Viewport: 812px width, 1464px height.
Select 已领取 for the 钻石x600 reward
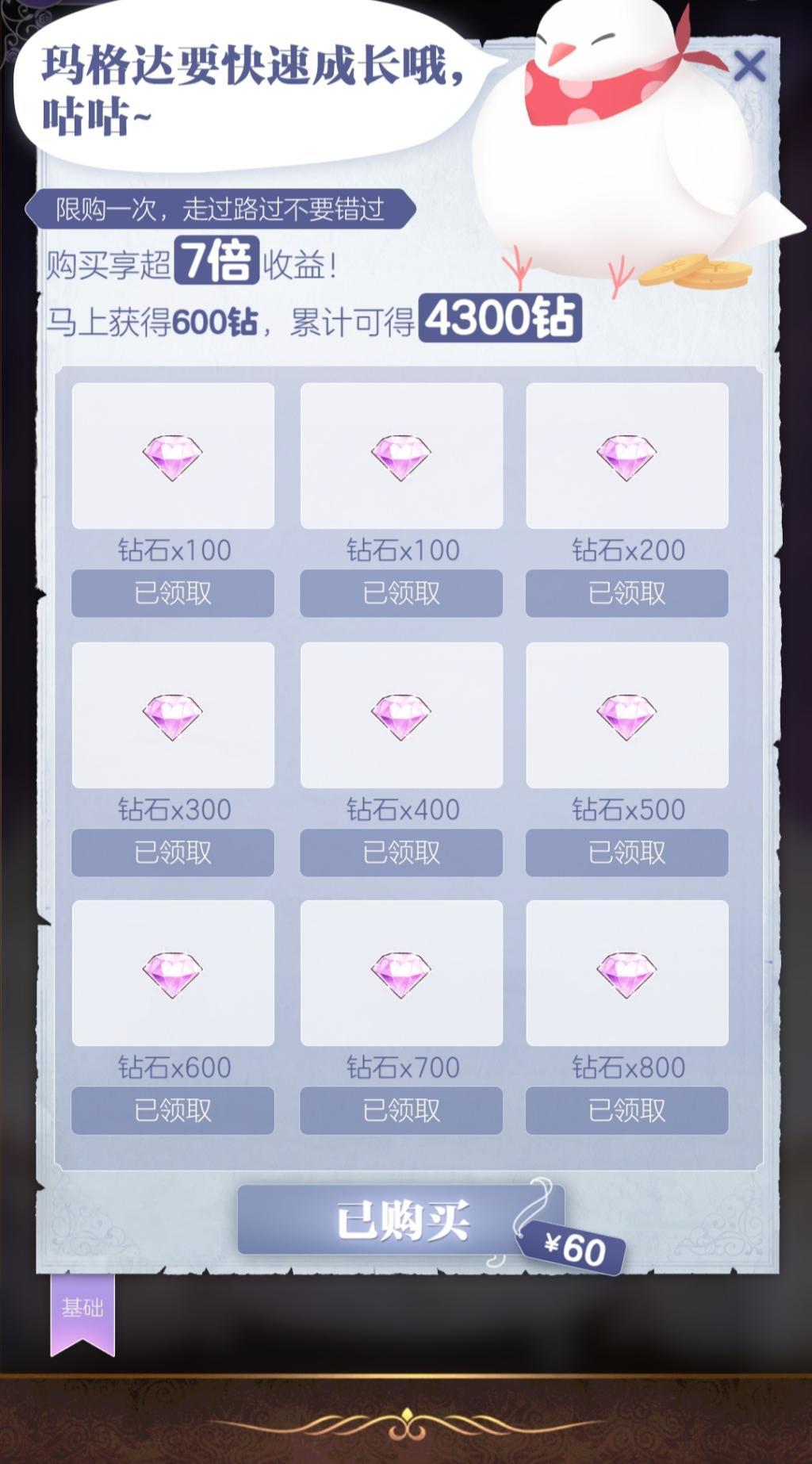tap(173, 1110)
